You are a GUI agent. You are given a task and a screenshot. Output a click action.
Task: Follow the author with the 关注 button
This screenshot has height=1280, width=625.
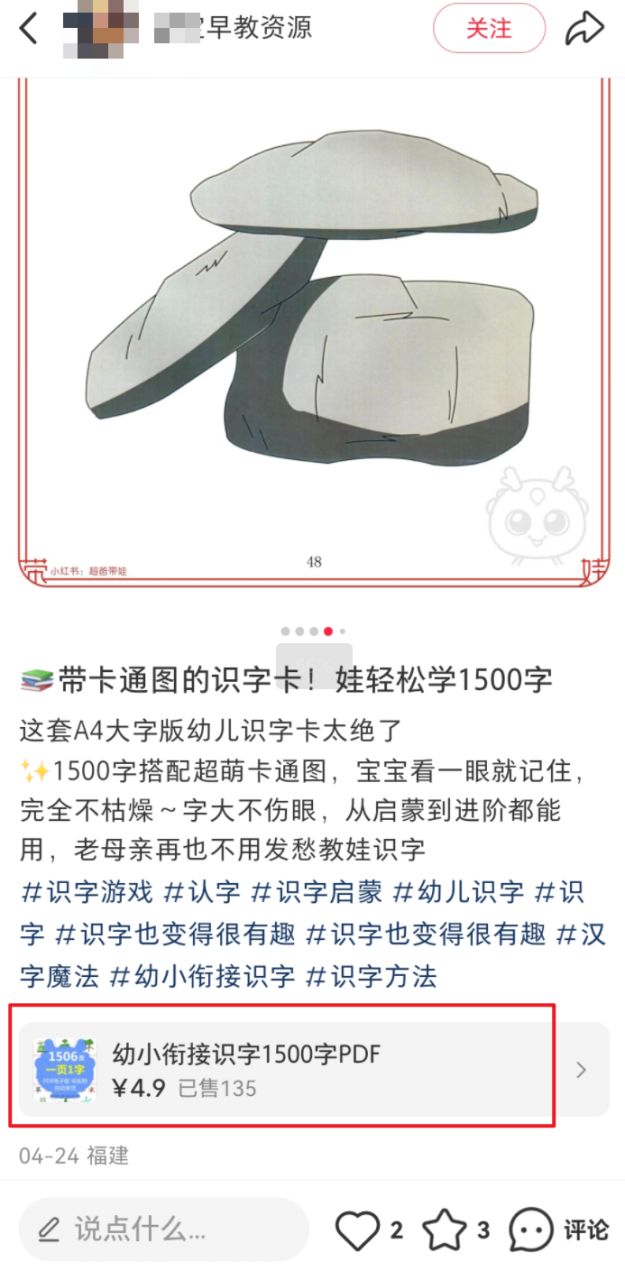point(489,28)
